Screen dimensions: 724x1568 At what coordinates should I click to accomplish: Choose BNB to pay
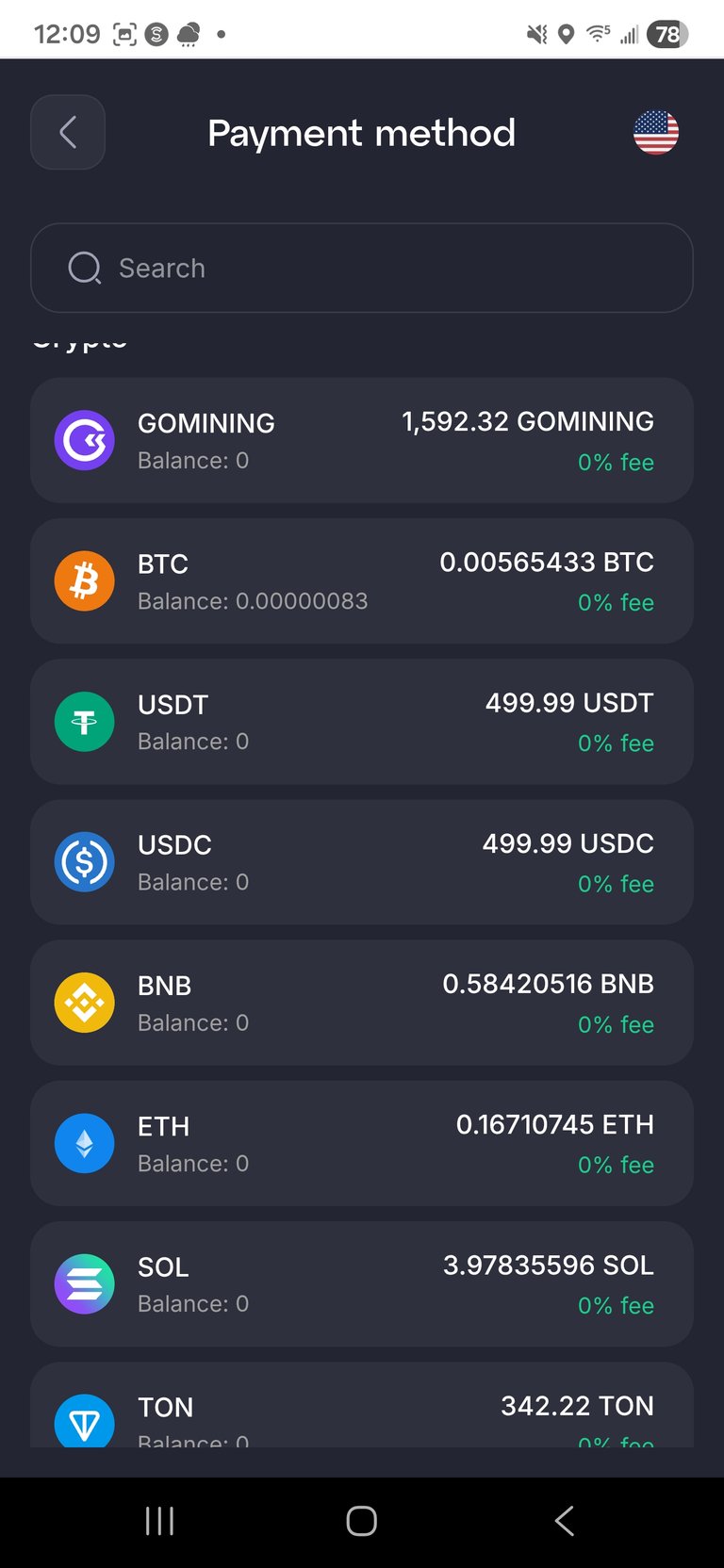point(362,1003)
